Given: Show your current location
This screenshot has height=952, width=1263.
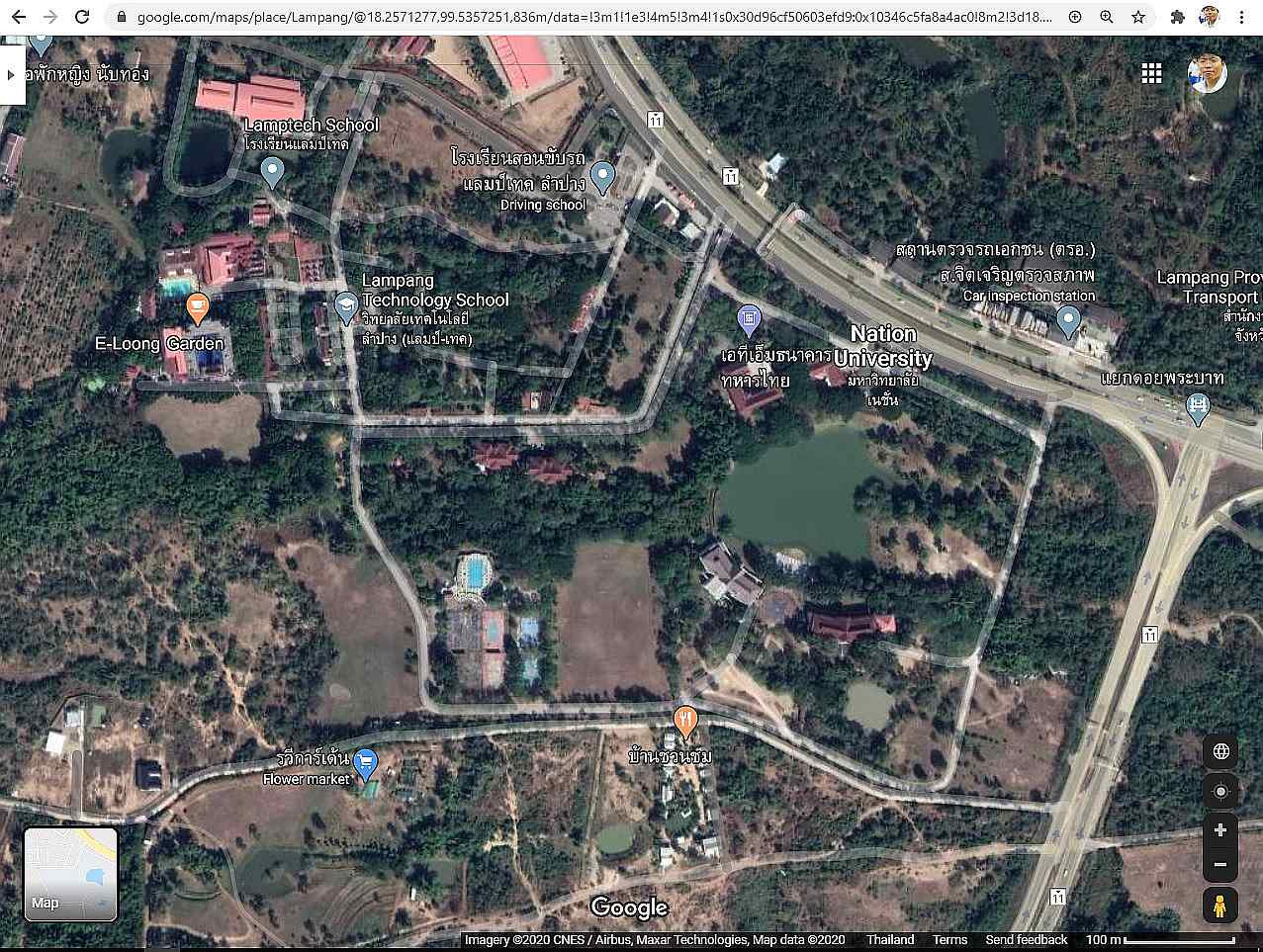Looking at the screenshot, I should (x=1220, y=791).
